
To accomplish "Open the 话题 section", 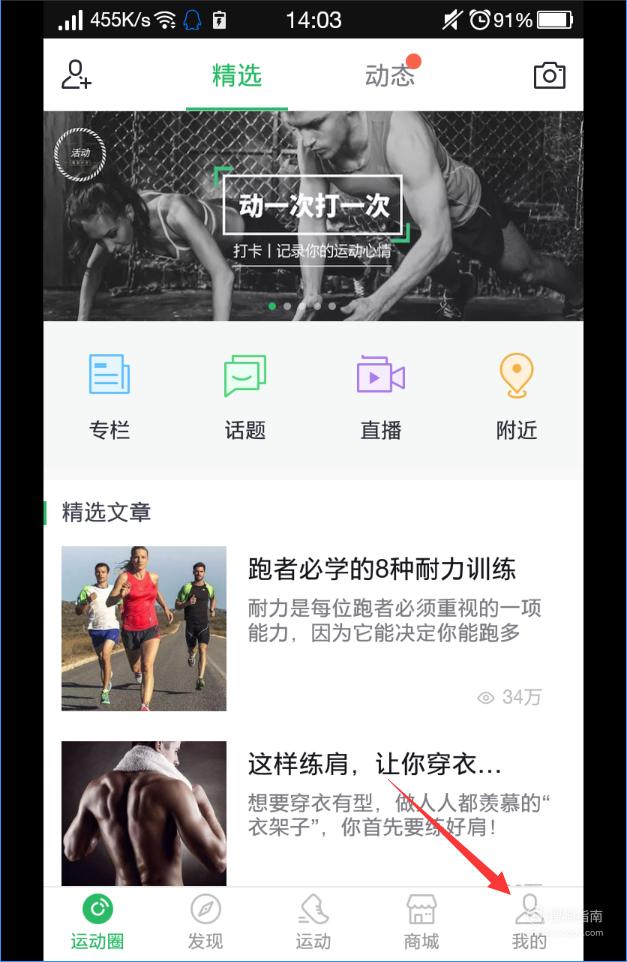I will coord(245,396).
